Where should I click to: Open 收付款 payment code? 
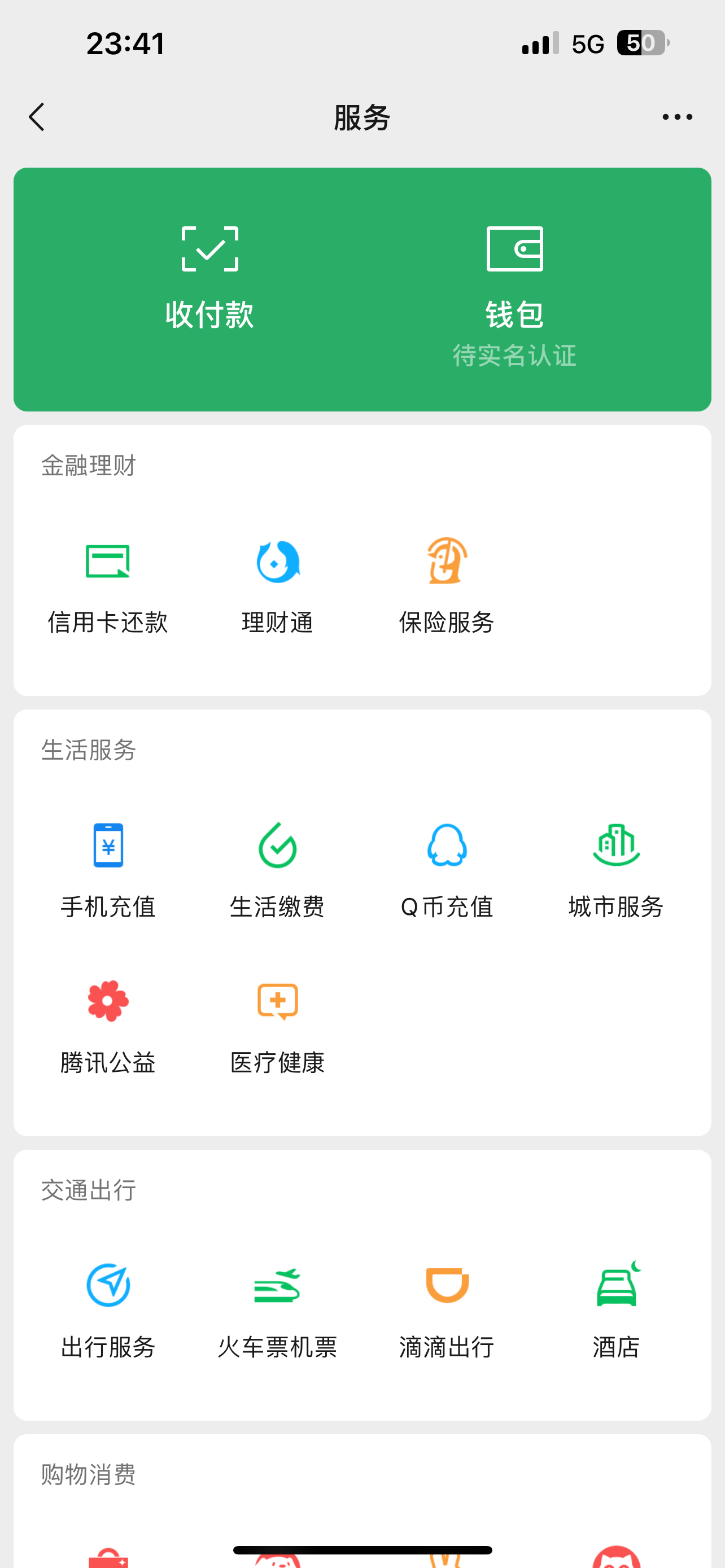coord(209,278)
